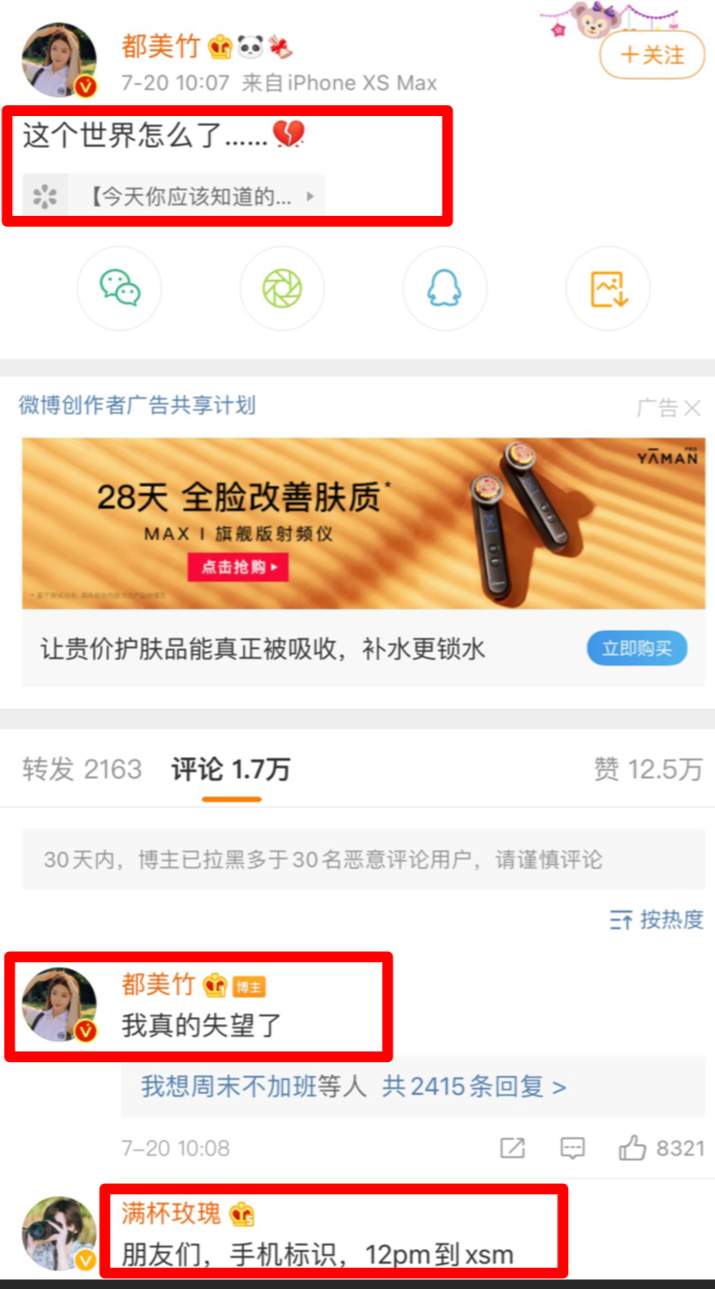Open the YA-MAN 射频仪 ad banner
715x1289 pixels.
coord(363,523)
